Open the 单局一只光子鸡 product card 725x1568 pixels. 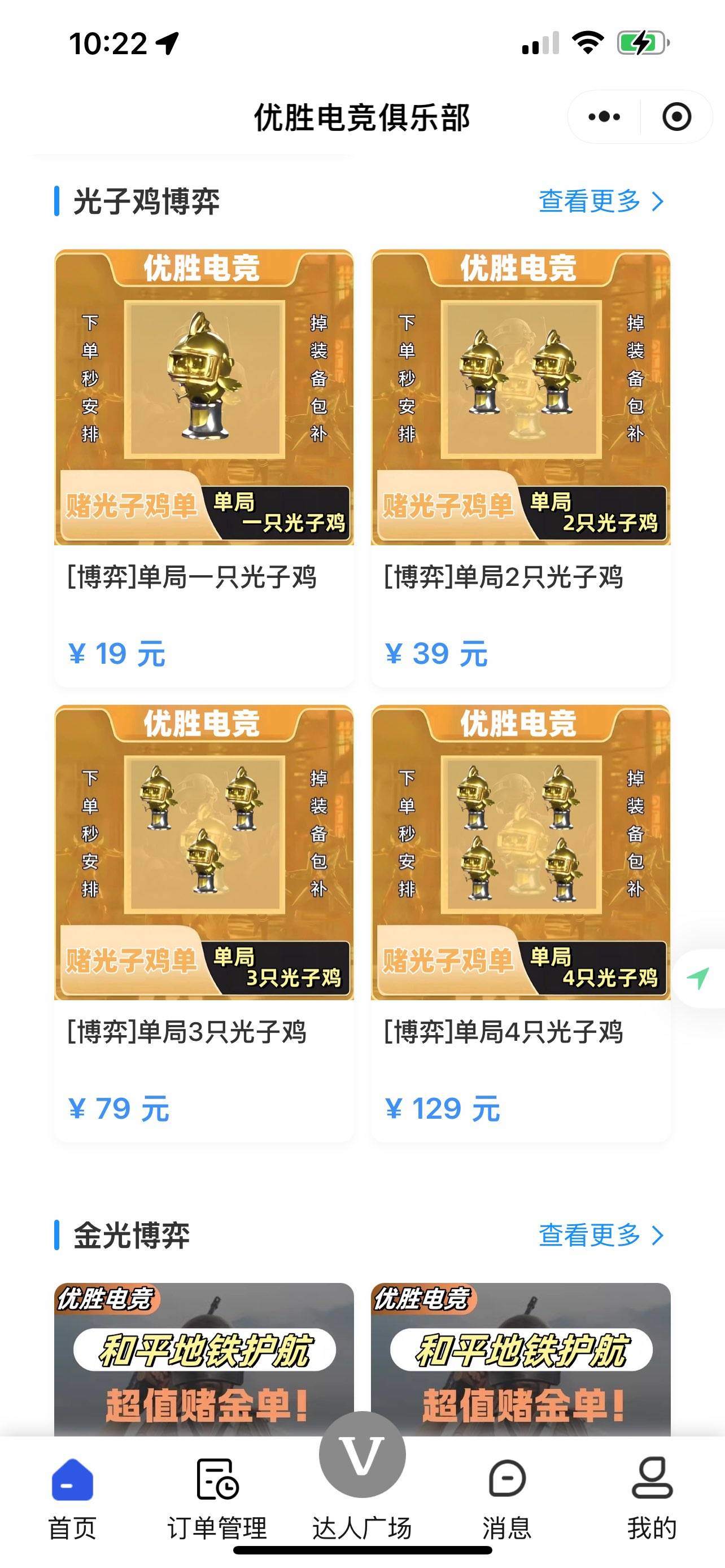pos(204,467)
